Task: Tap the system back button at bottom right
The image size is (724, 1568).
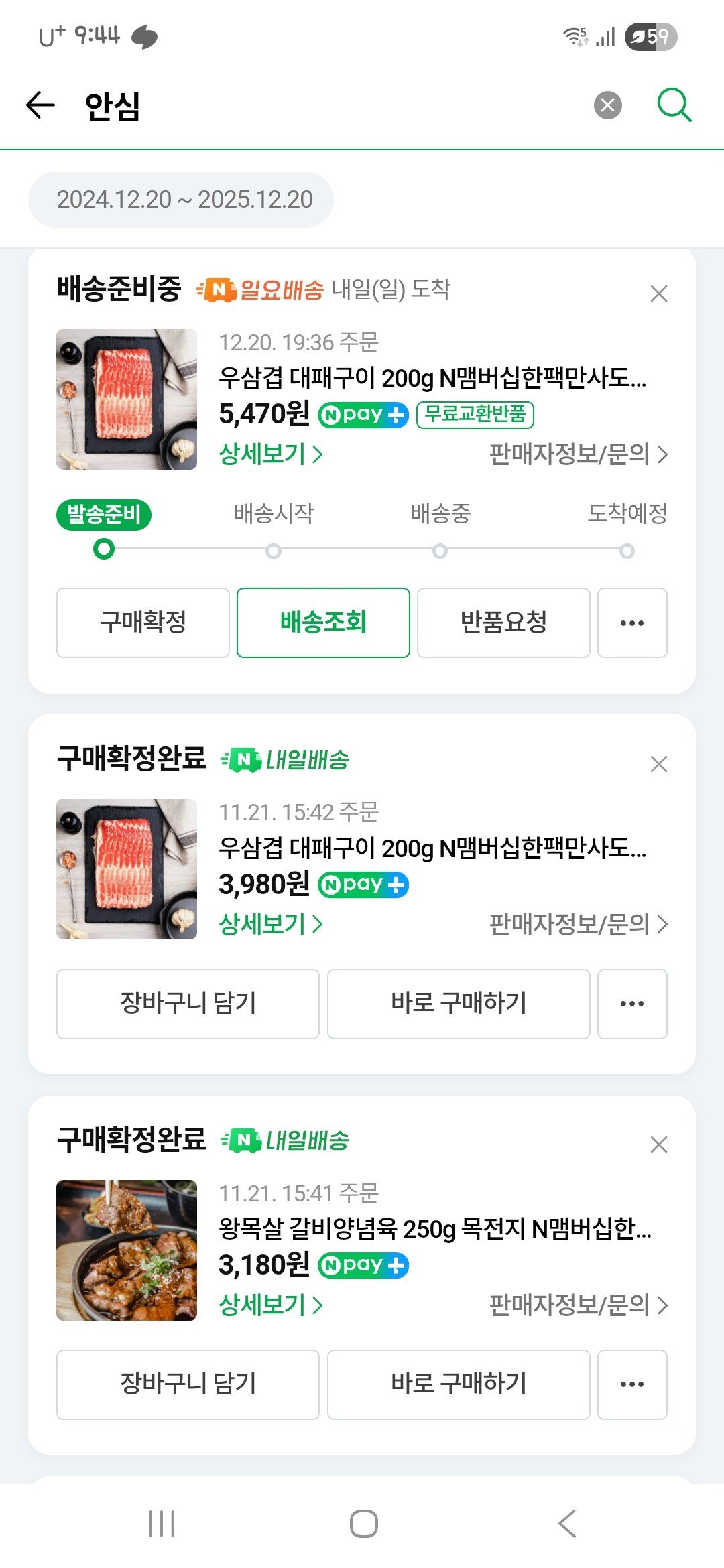Action: [566, 1520]
